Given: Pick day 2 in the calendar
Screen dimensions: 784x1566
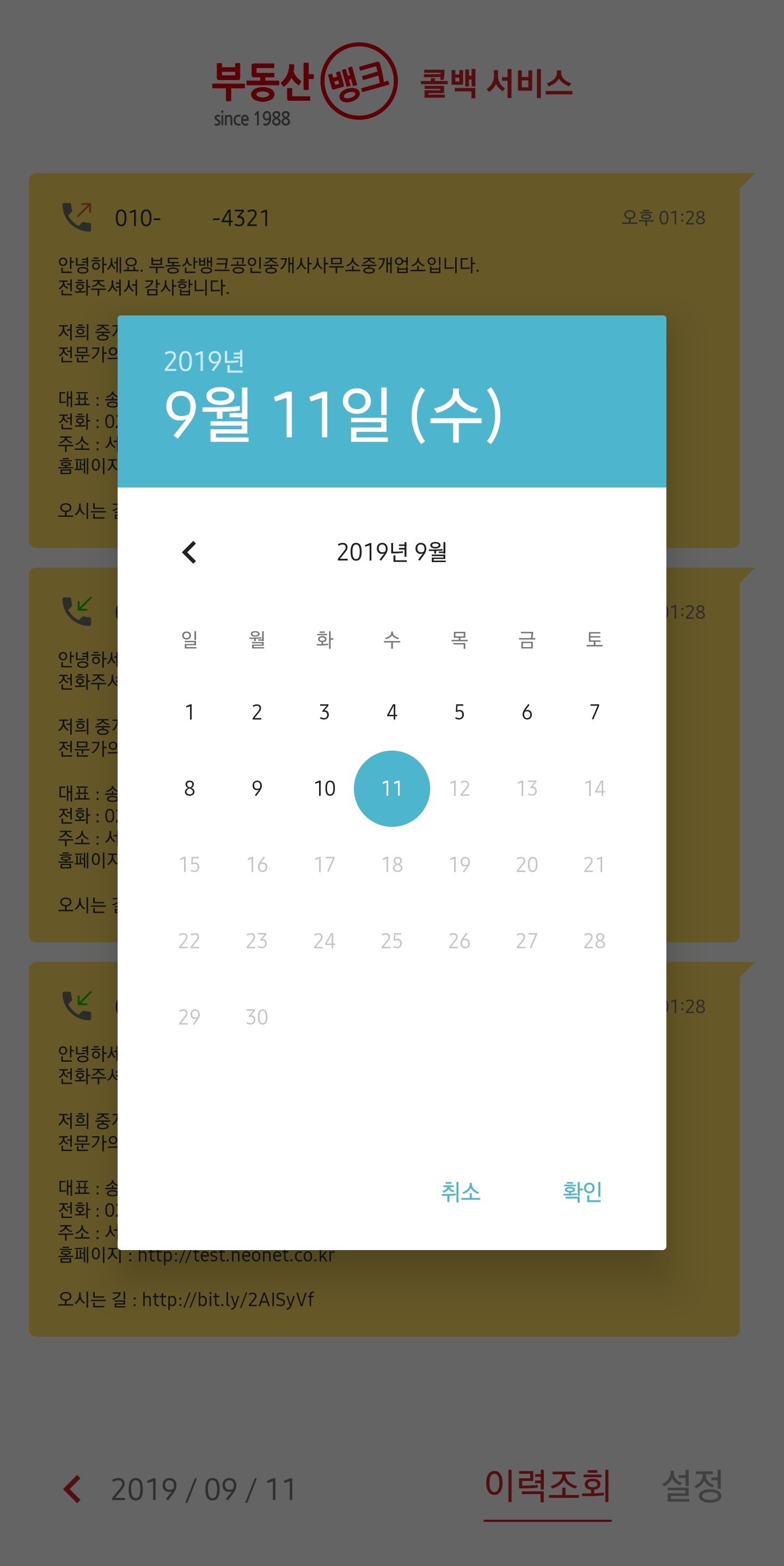Looking at the screenshot, I should [x=257, y=712].
